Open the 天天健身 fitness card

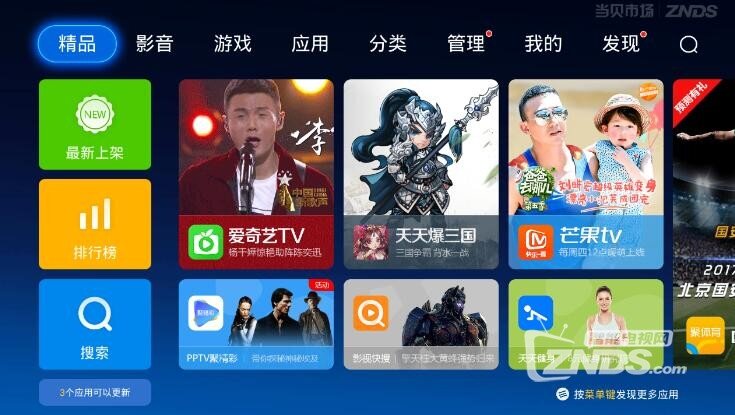[x=585, y=324]
